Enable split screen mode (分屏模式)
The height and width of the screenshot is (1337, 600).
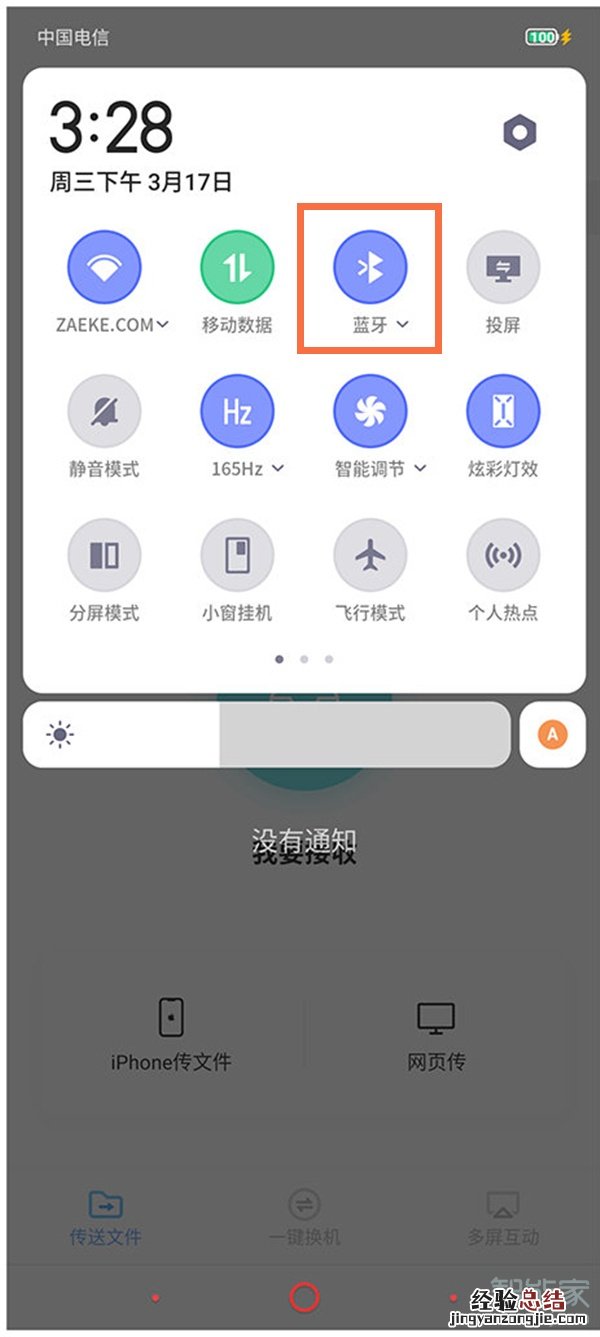pyautogui.click(x=104, y=556)
